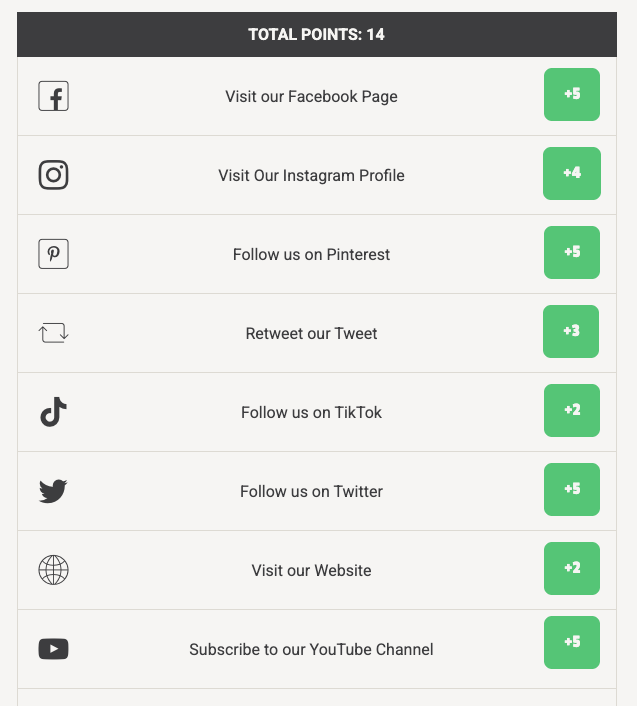Earn +5 for Subscribe to our YouTube Channel
637x706 pixels.
pos(571,642)
